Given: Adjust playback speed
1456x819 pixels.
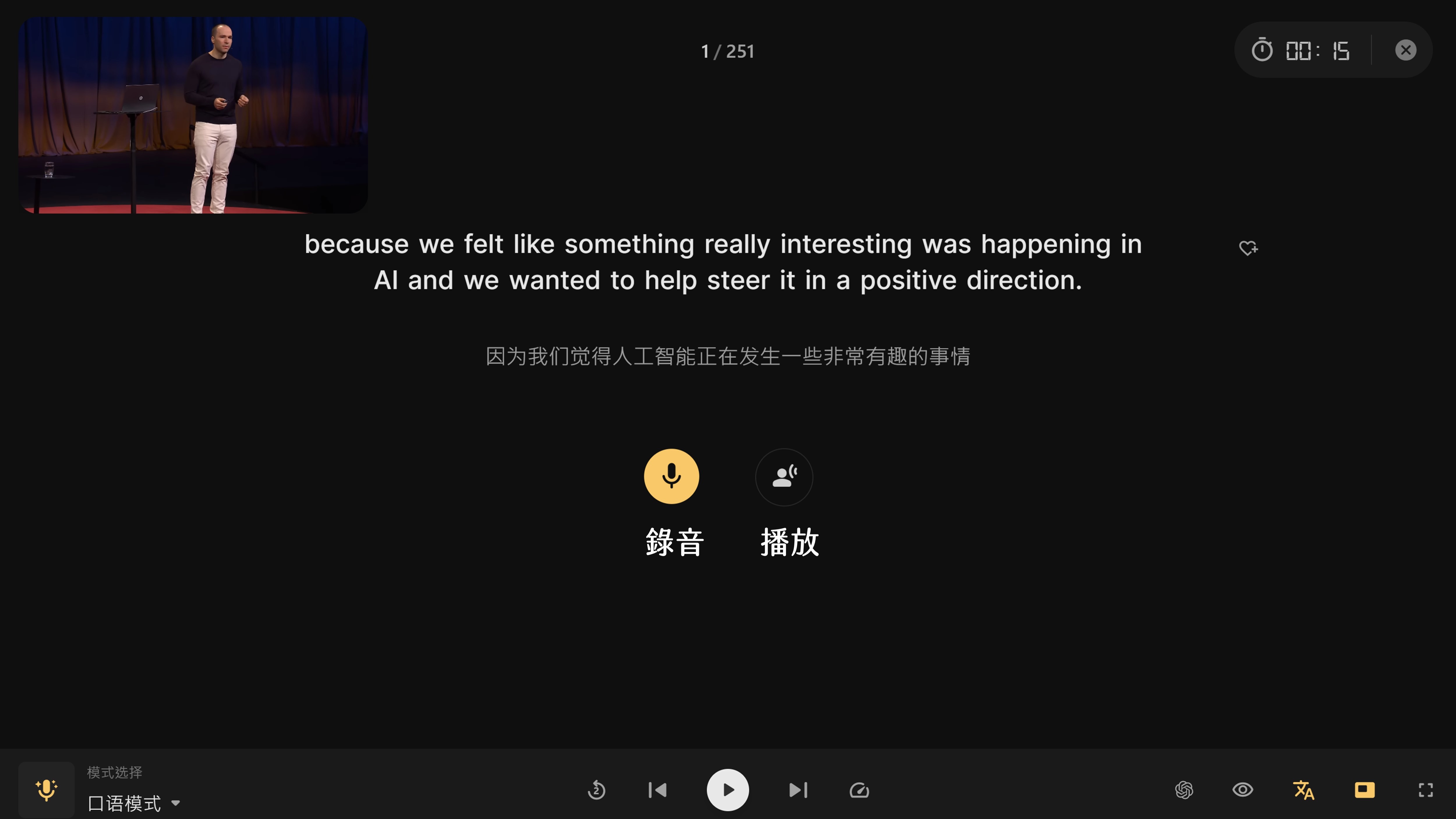Looking at the screenshot, I should point(859,790).
